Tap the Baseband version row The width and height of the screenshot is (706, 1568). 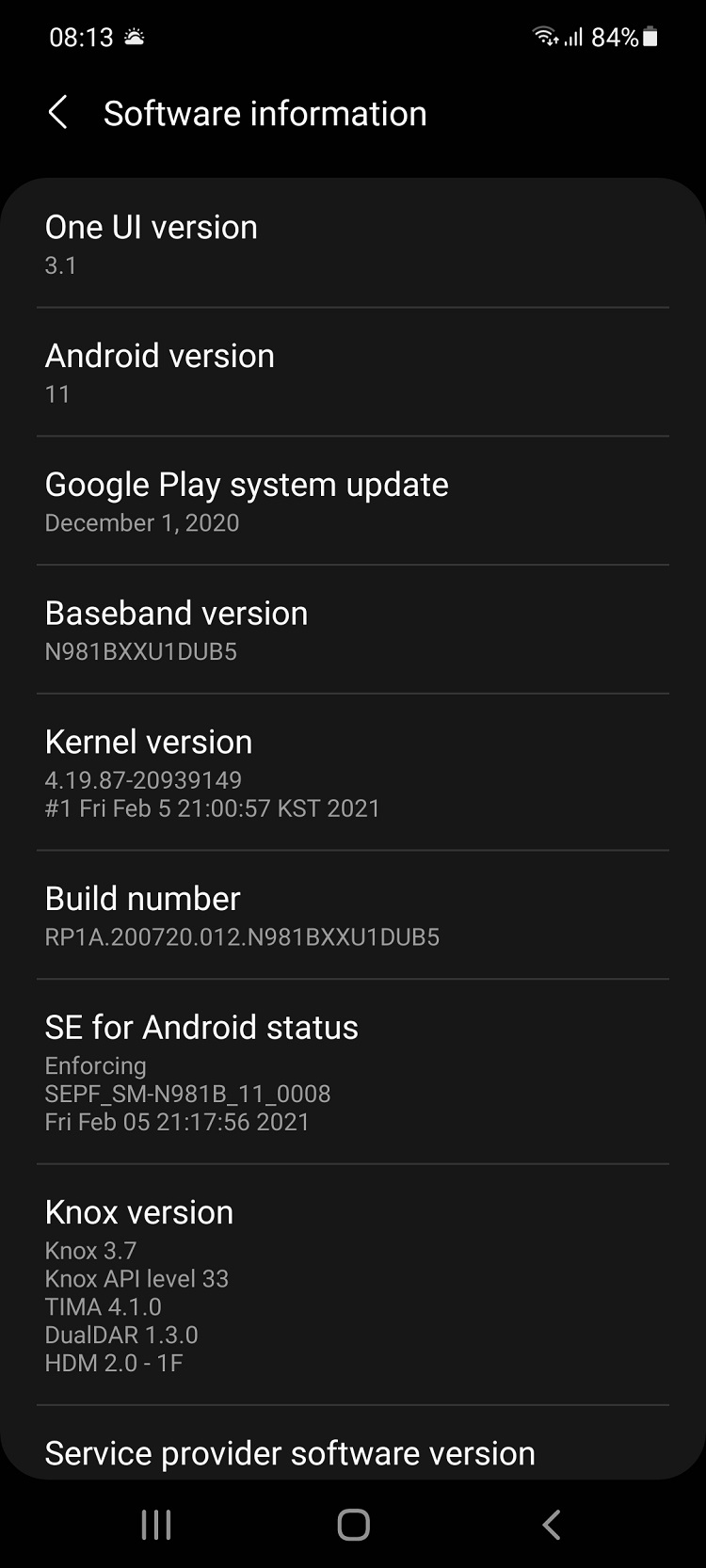click(x=353, y=630)
